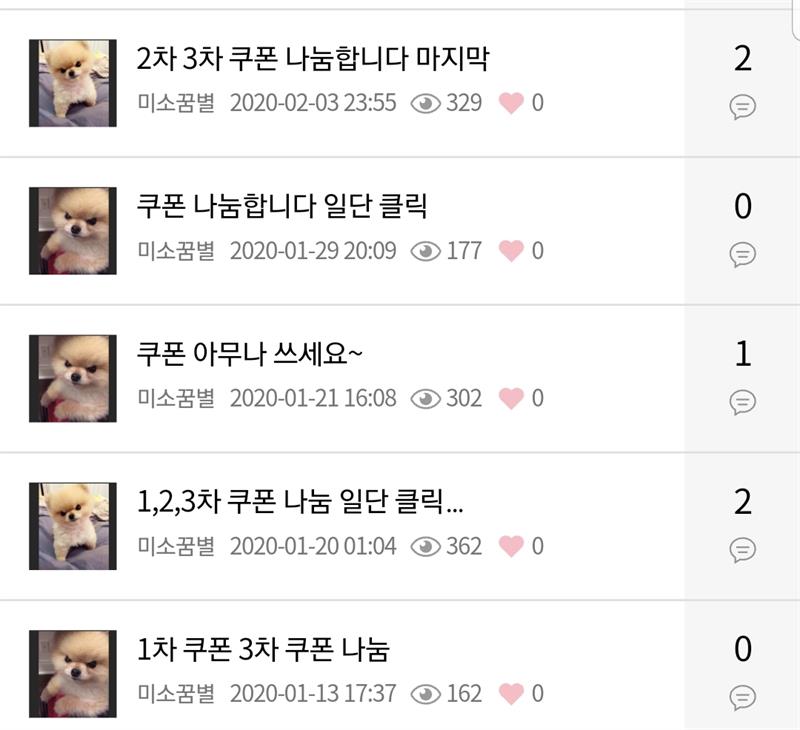This screenshot has height=730, width=800.
Task: View comments on the 2020-01-13 post
Action: (742, 671)
